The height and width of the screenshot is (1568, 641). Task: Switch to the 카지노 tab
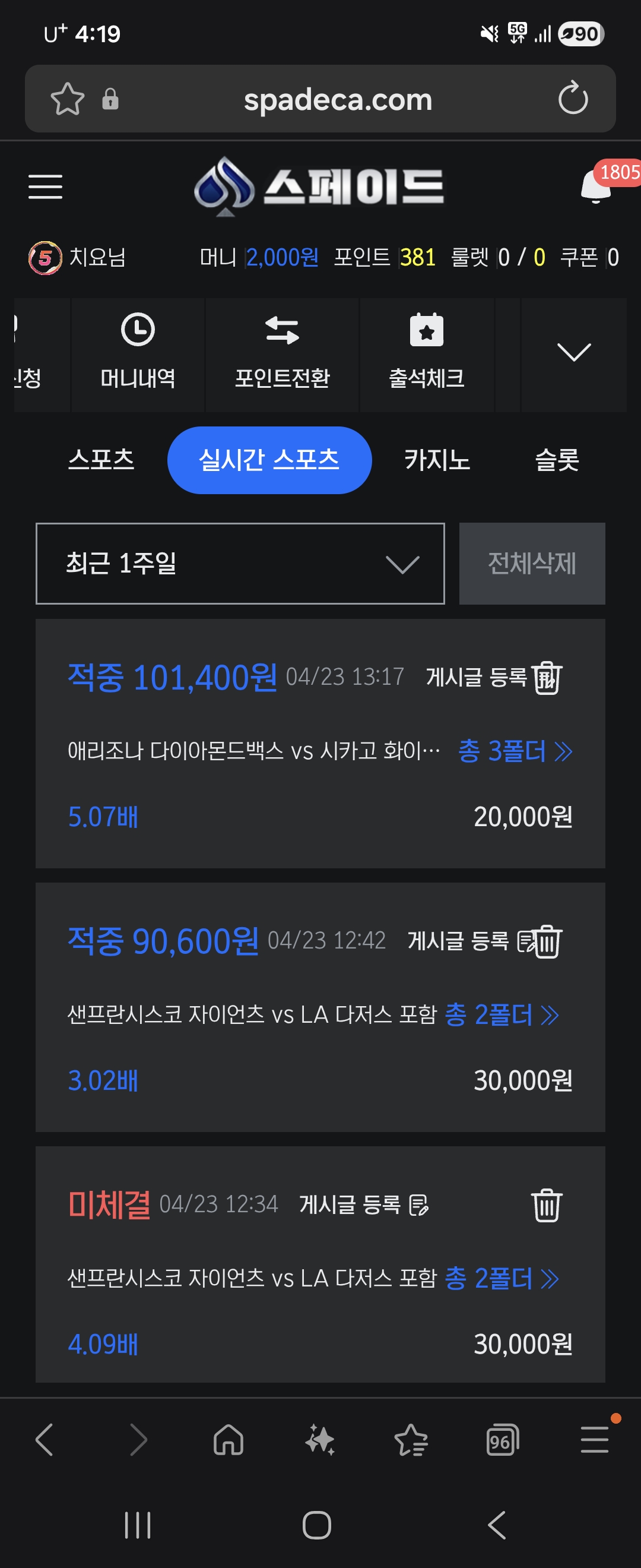(437, 460)
